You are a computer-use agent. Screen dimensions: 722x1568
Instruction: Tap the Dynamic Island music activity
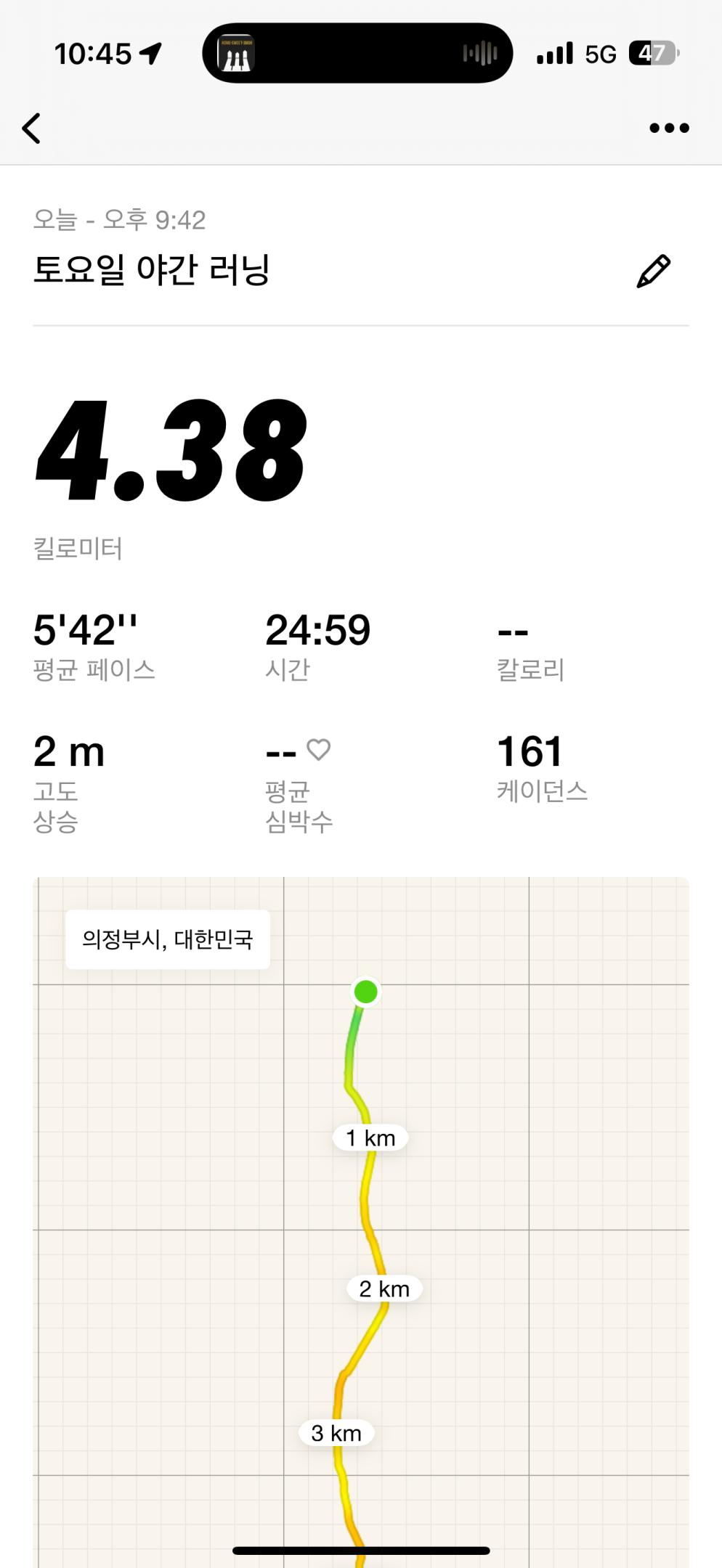(x=357, y=53)
